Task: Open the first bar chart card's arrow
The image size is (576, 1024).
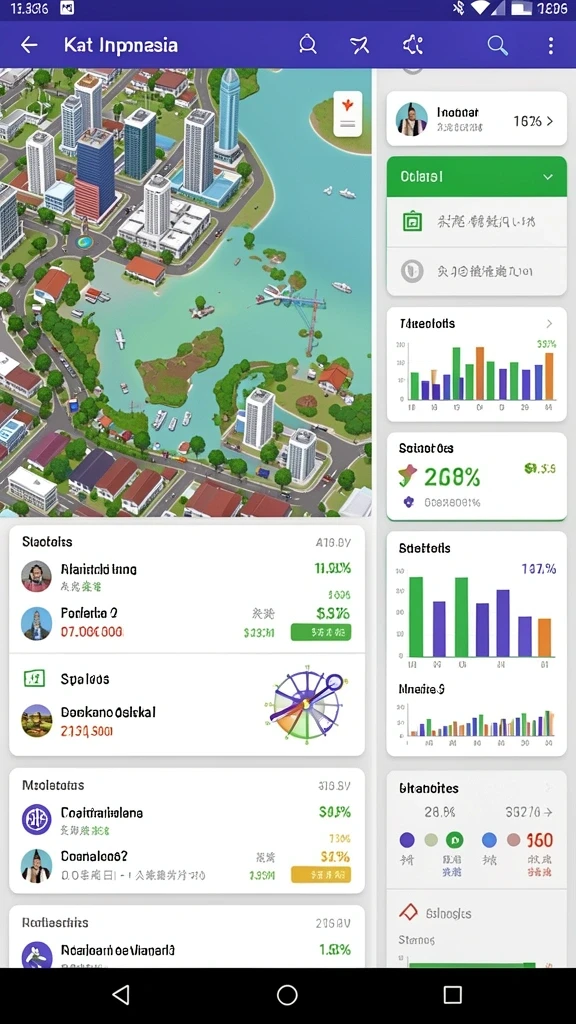Action: [549, 324]
